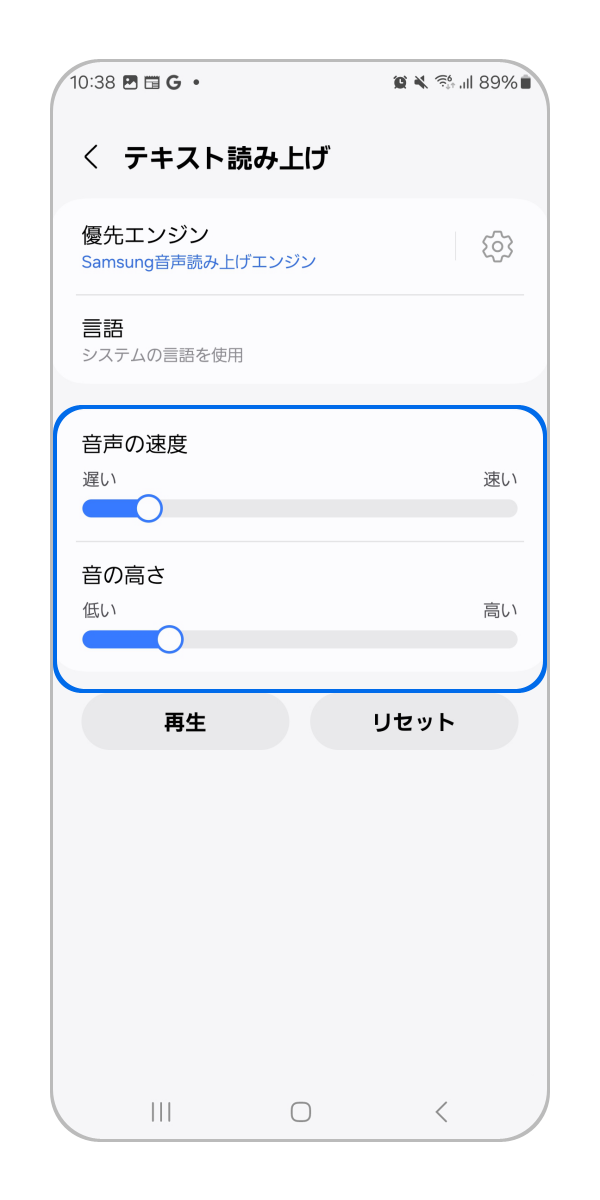Tap the リセット button
Viewport: 600px width, 1200px height.
(x=414, y=722)
